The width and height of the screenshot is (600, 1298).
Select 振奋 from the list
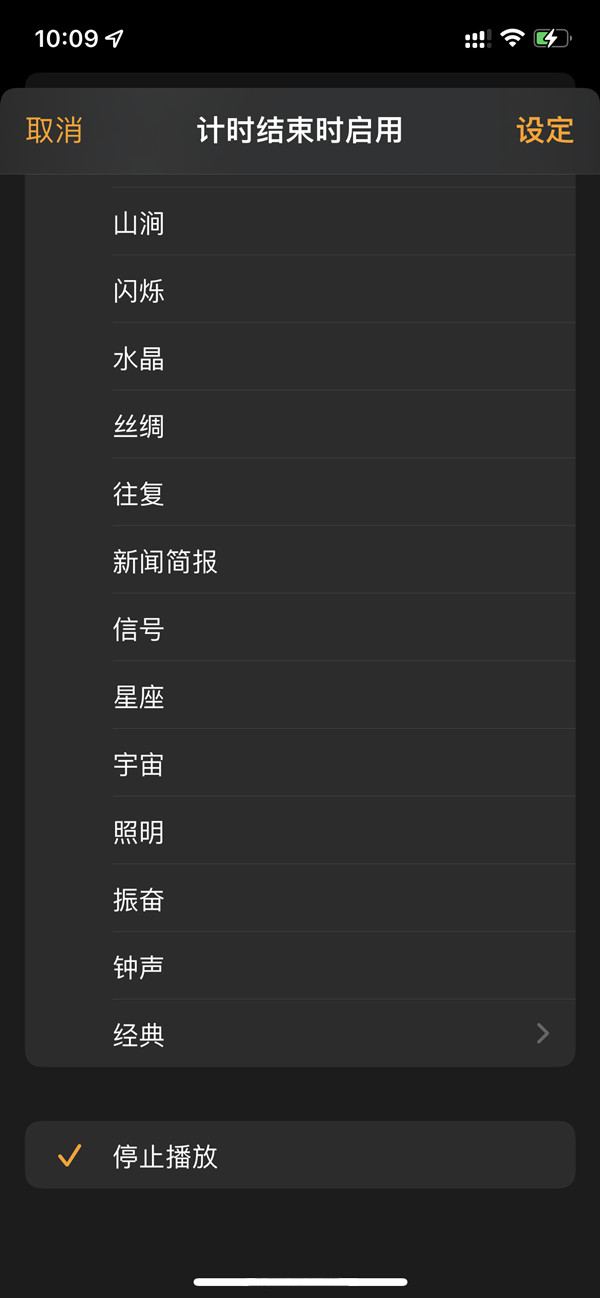tap(300, 900)
